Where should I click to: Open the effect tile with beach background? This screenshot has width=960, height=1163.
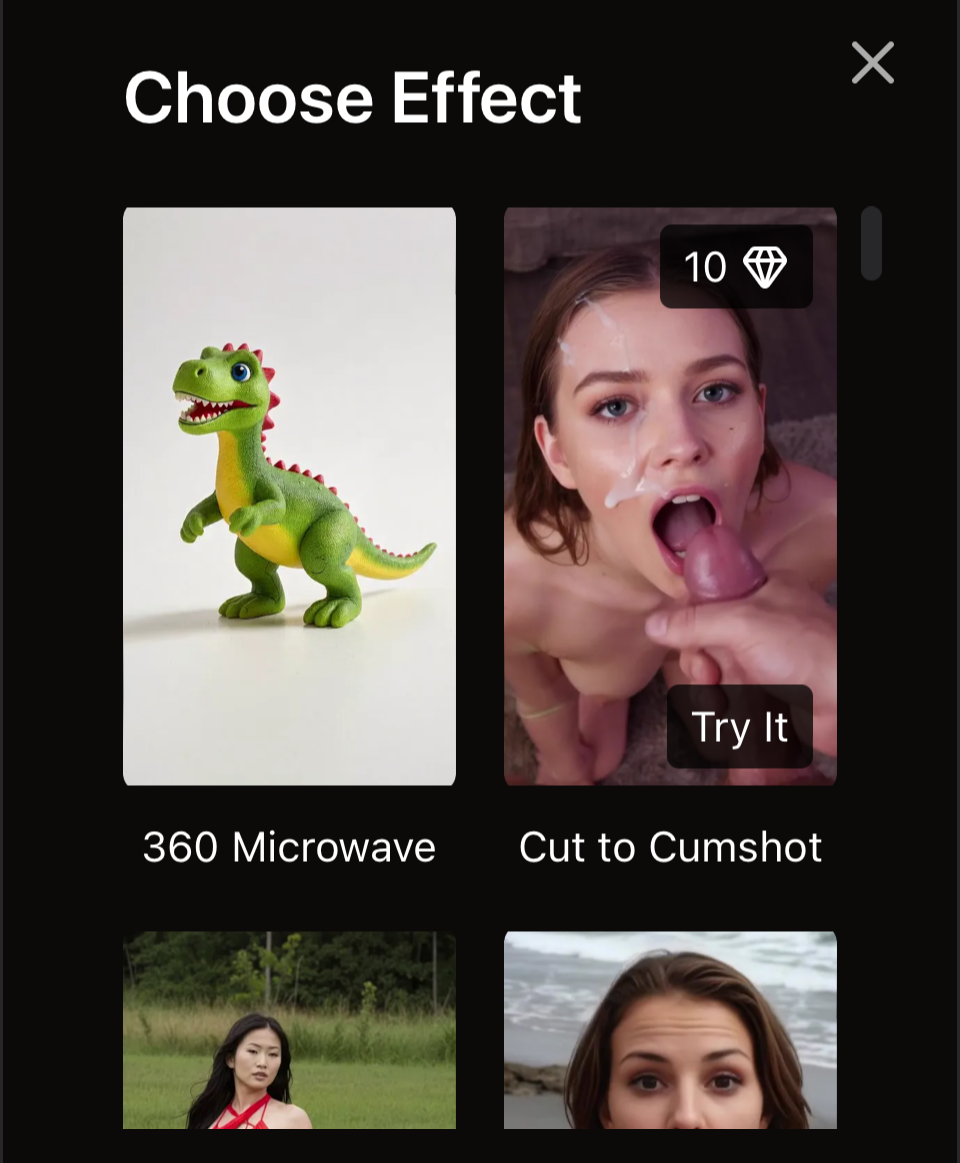click(x=670, y=1030)
